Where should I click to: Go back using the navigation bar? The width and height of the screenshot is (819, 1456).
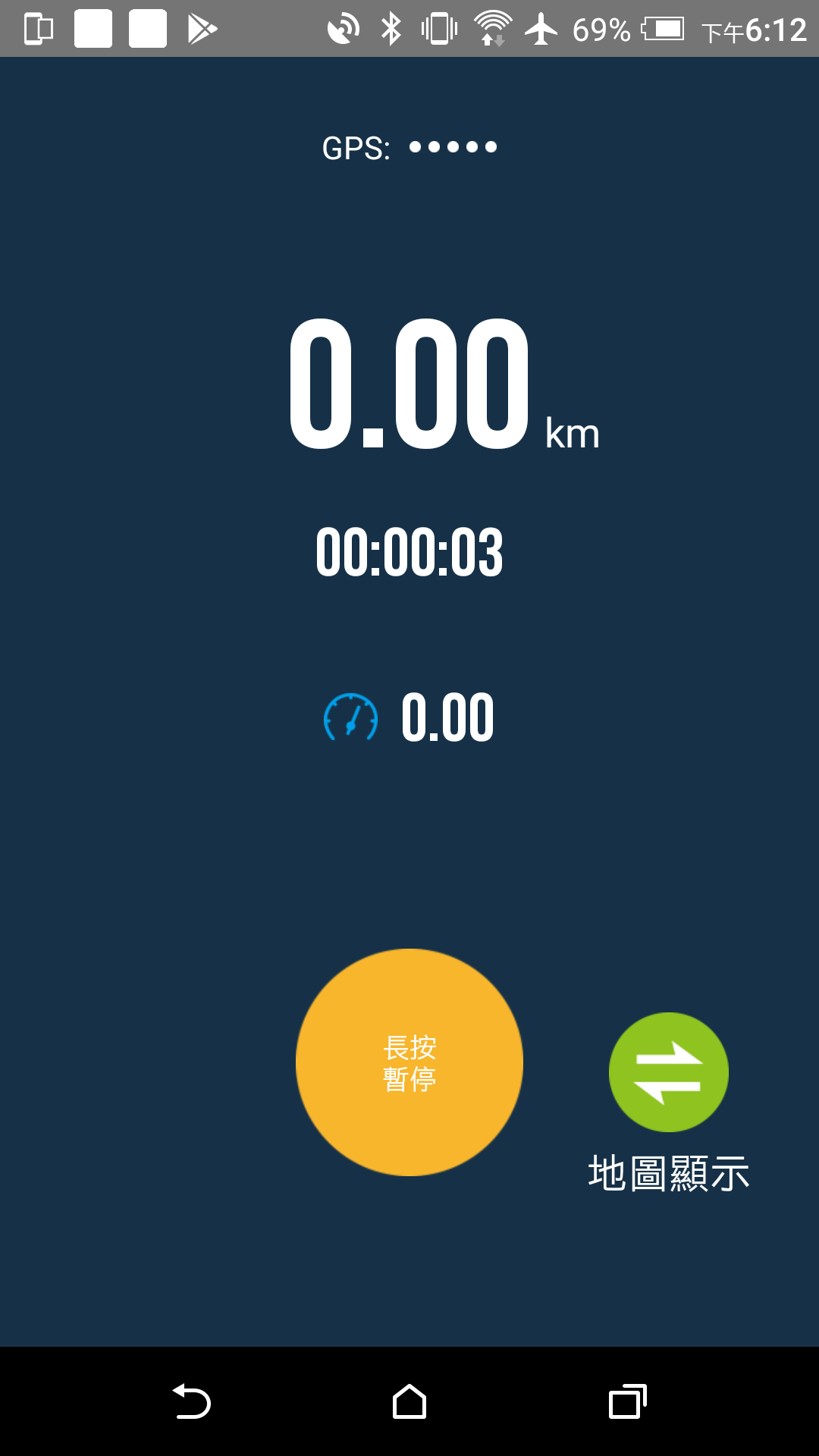(192, 1401)
